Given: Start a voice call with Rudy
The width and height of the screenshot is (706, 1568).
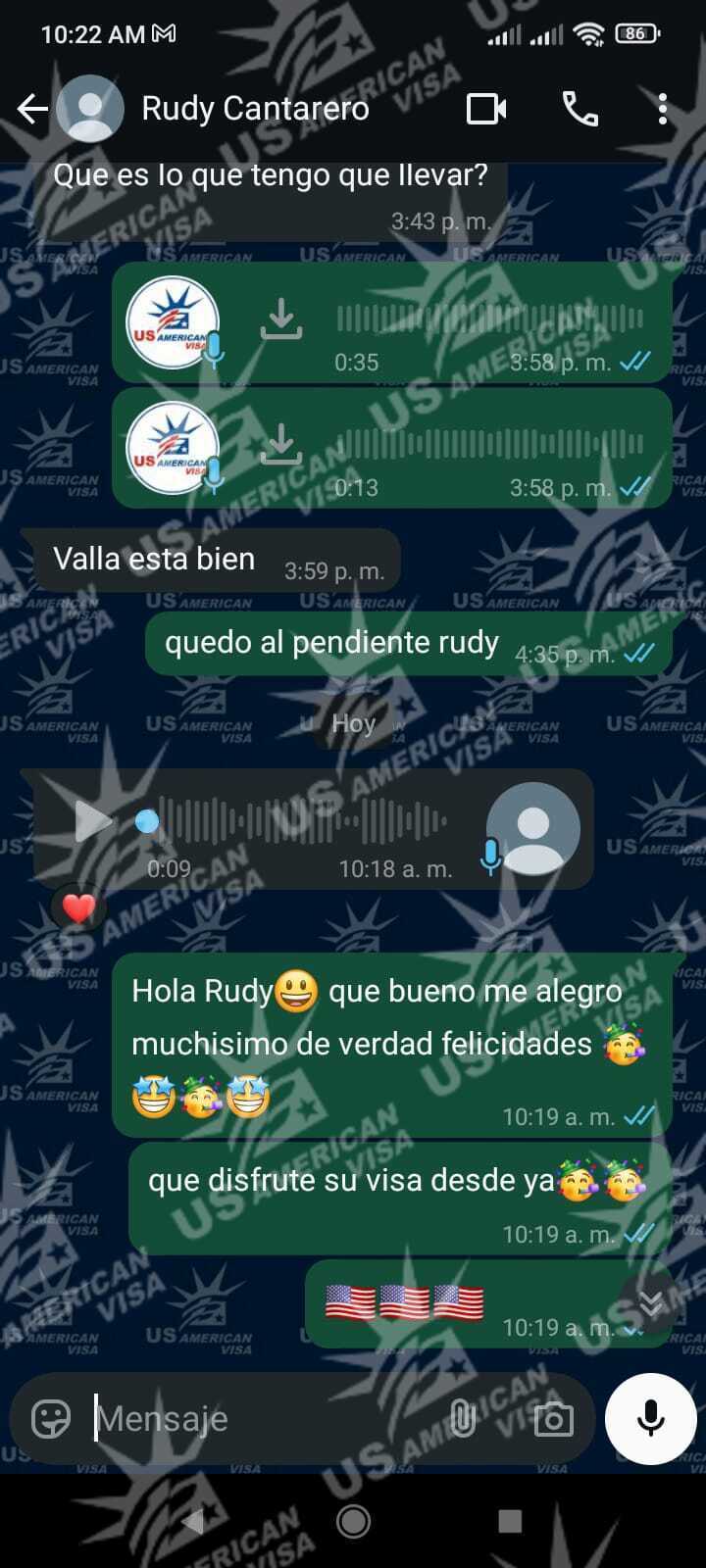Looking at the screenshot, I should (580, 109).
